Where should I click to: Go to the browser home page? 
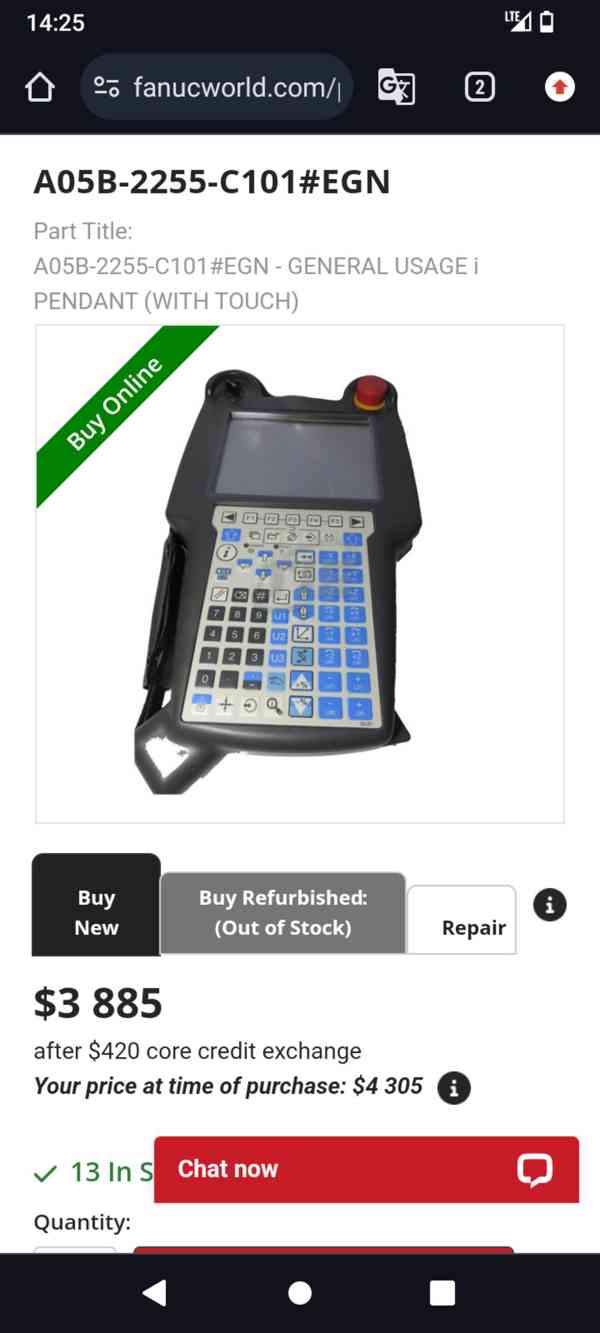pos(39,88)
